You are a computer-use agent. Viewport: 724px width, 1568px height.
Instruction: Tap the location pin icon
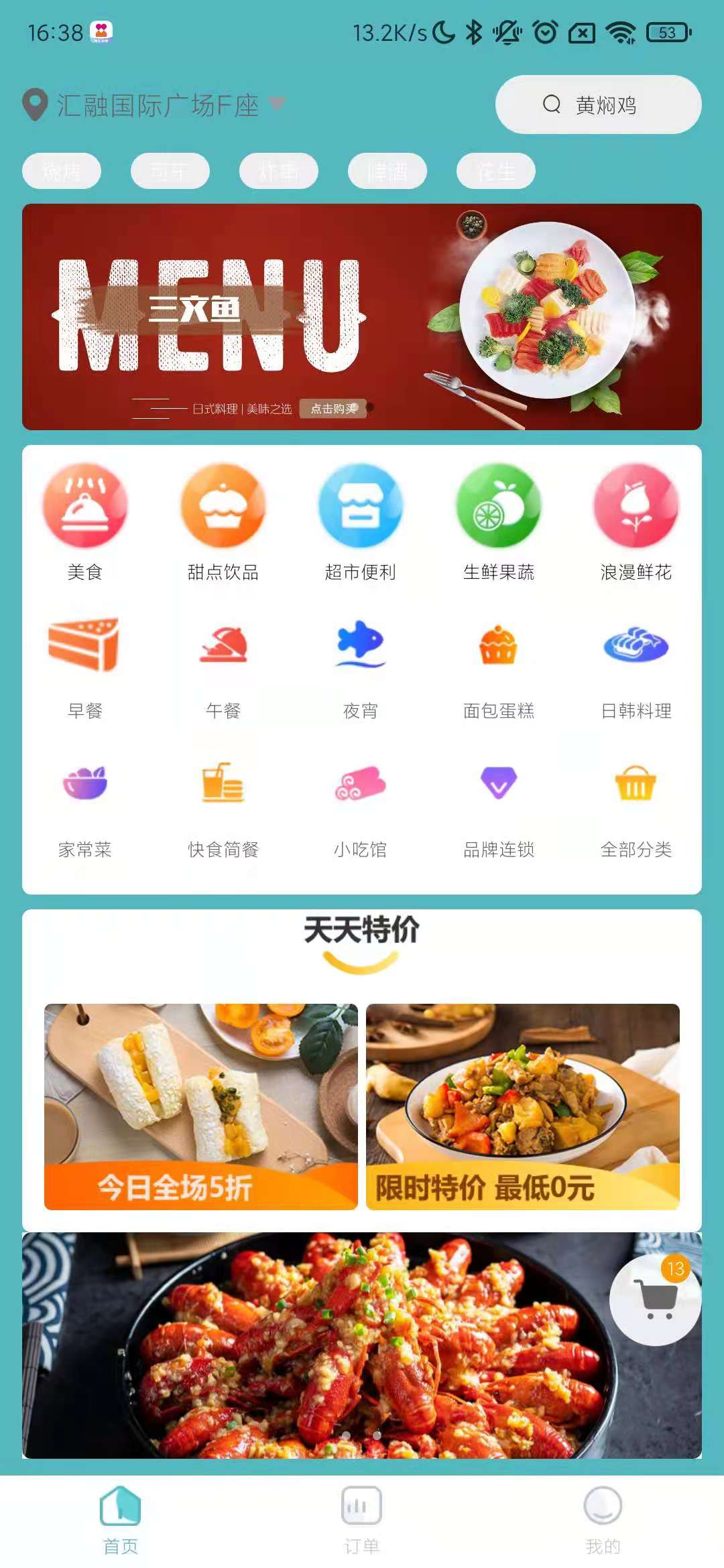coord(34,104)
